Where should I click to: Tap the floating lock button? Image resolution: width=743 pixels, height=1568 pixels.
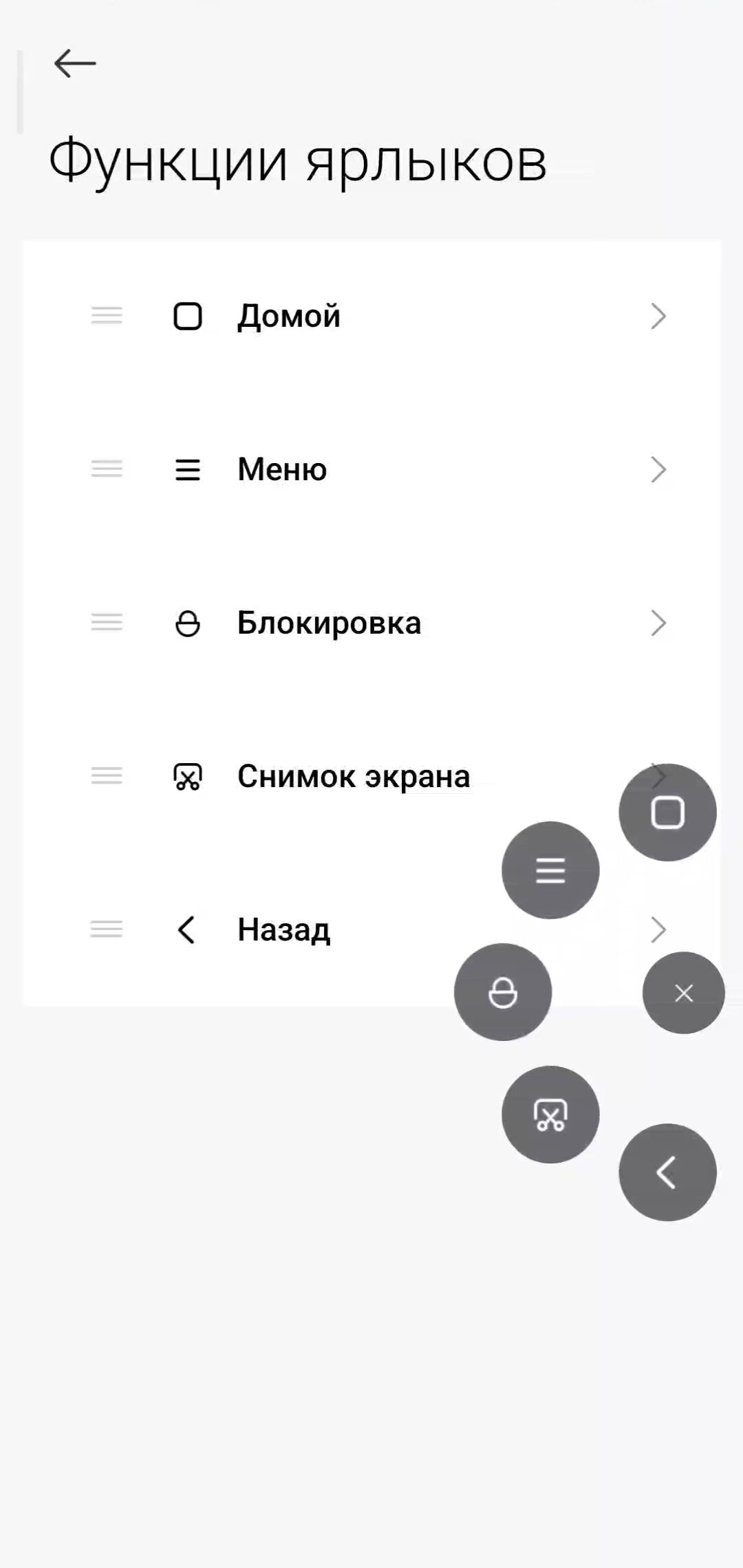coord(503,992)
